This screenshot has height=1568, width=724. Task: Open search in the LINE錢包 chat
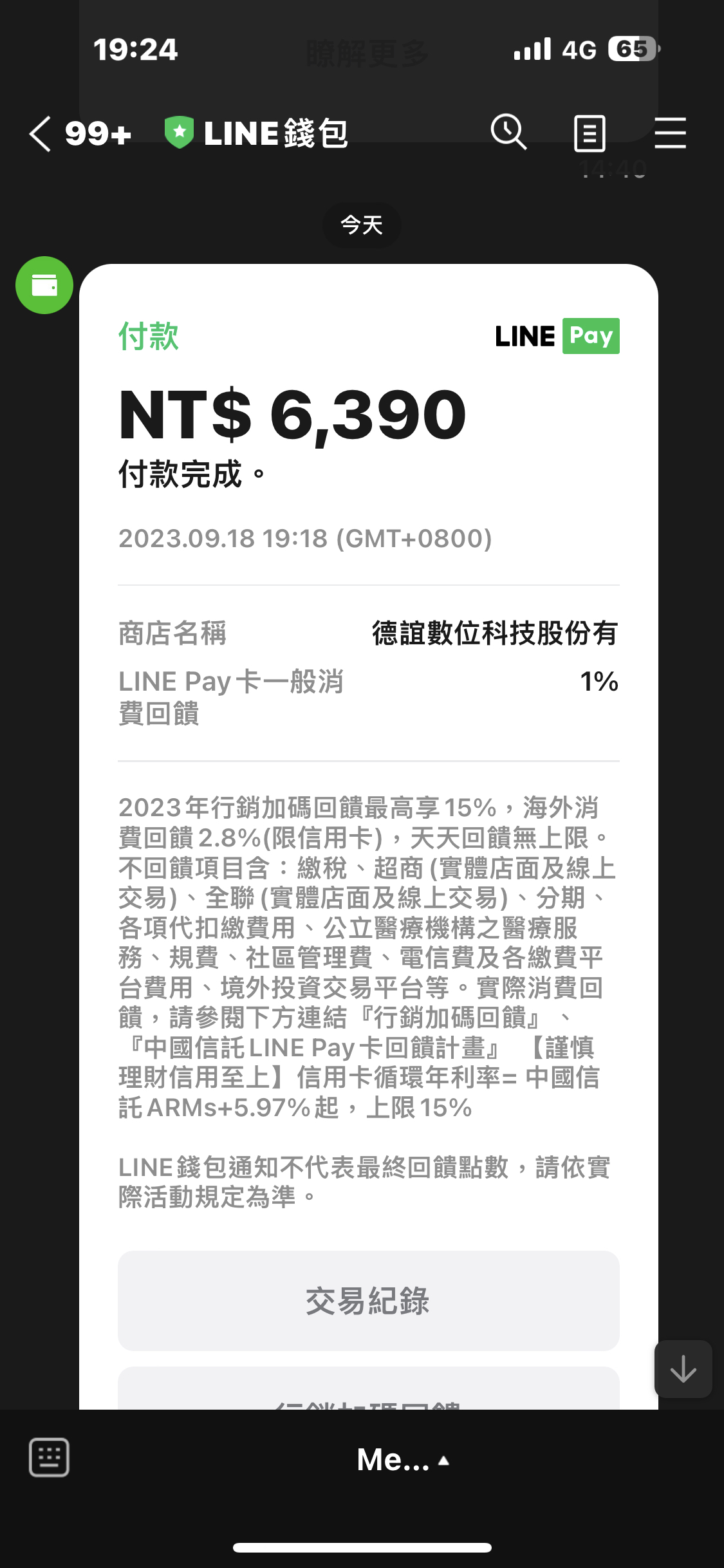pos(508,133)
